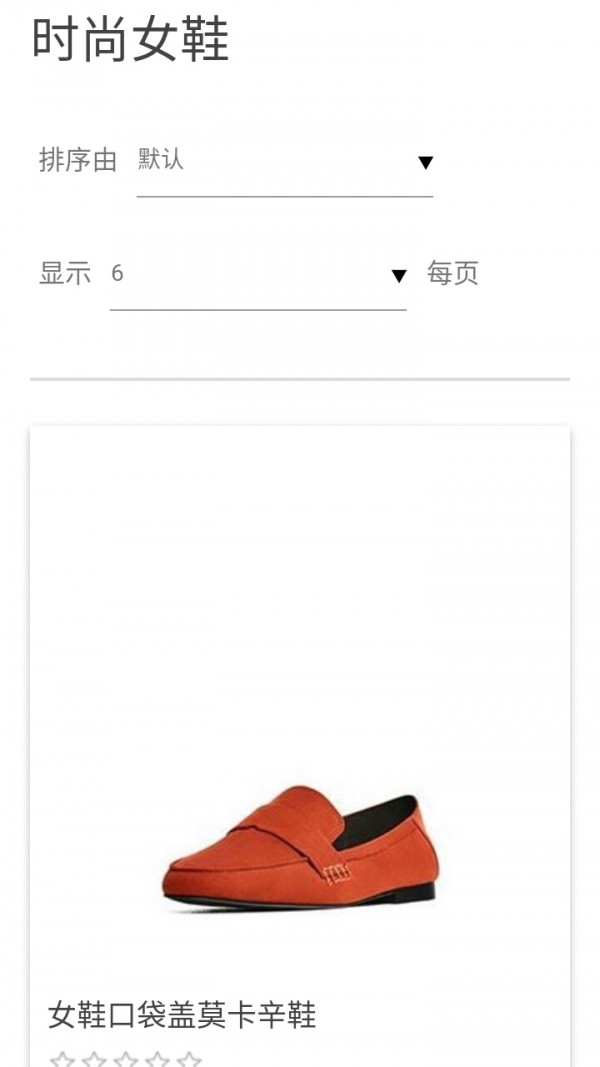Expand the 显示 items-per-page dropdown
Viewport: 600px width, 1067px height.
coord(258,275)
